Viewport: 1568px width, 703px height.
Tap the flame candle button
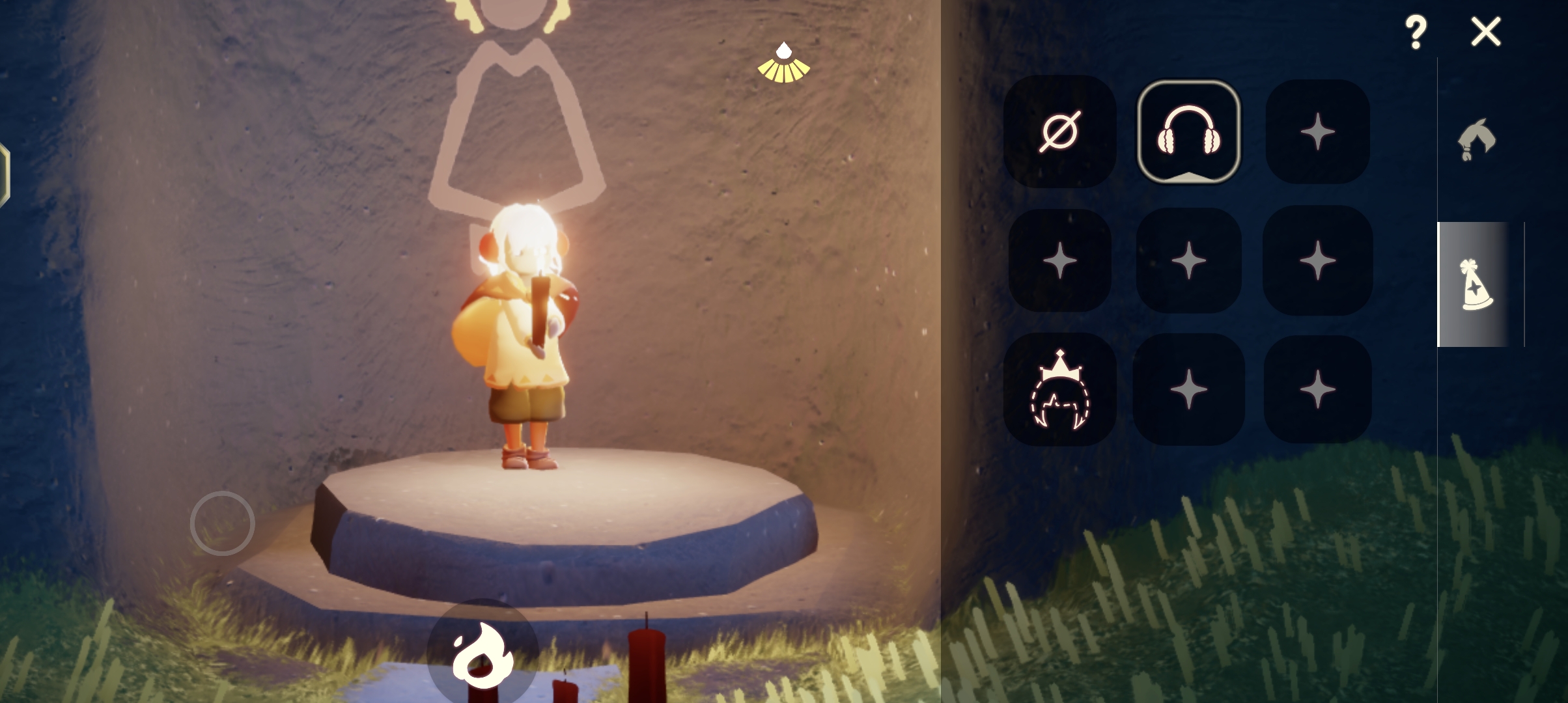point(483,654)
